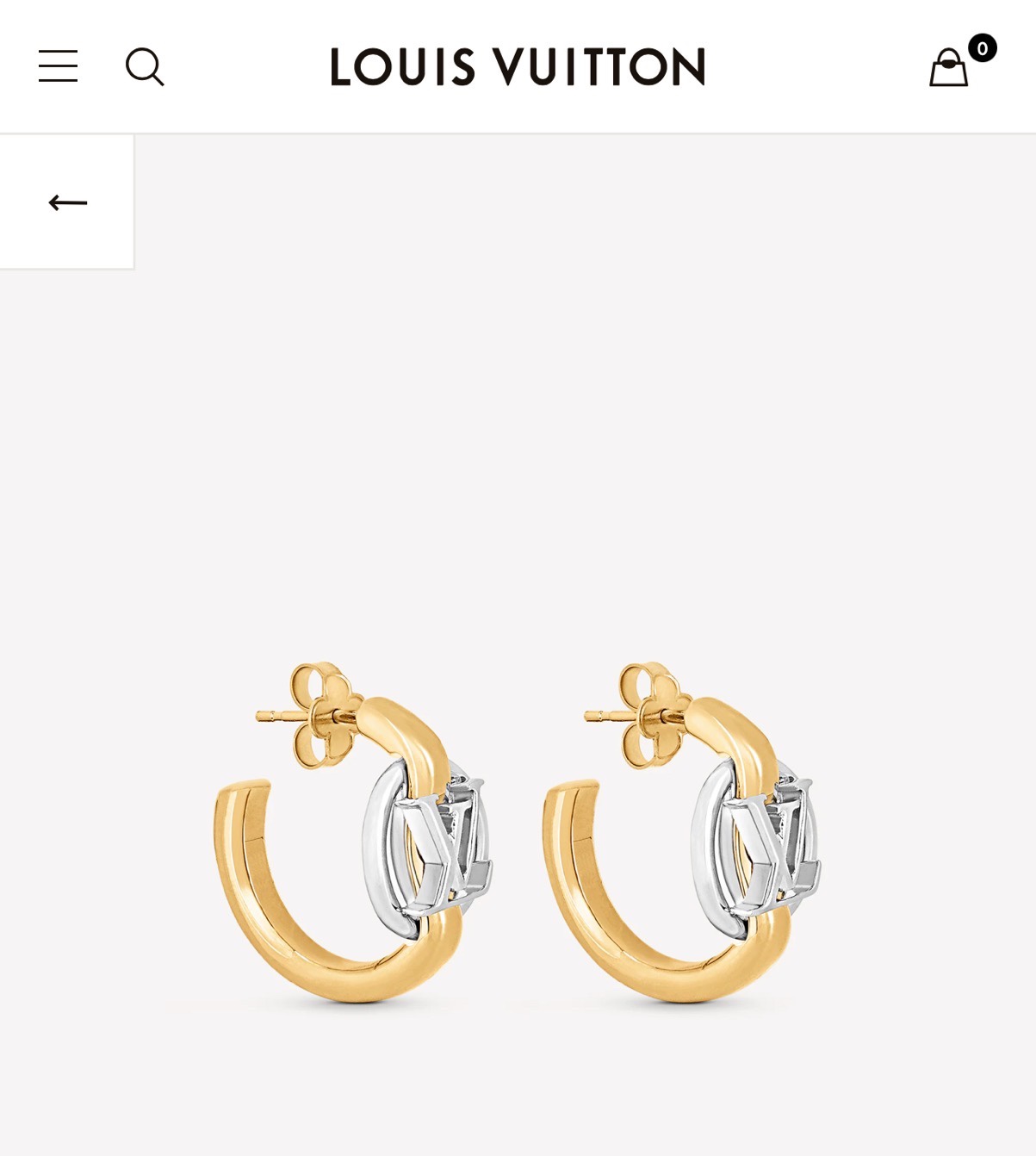Image resolution: width=1036 pixels, height=1156 pixels.
Task: Open the search icon
Action: click(x=145, y=66)
